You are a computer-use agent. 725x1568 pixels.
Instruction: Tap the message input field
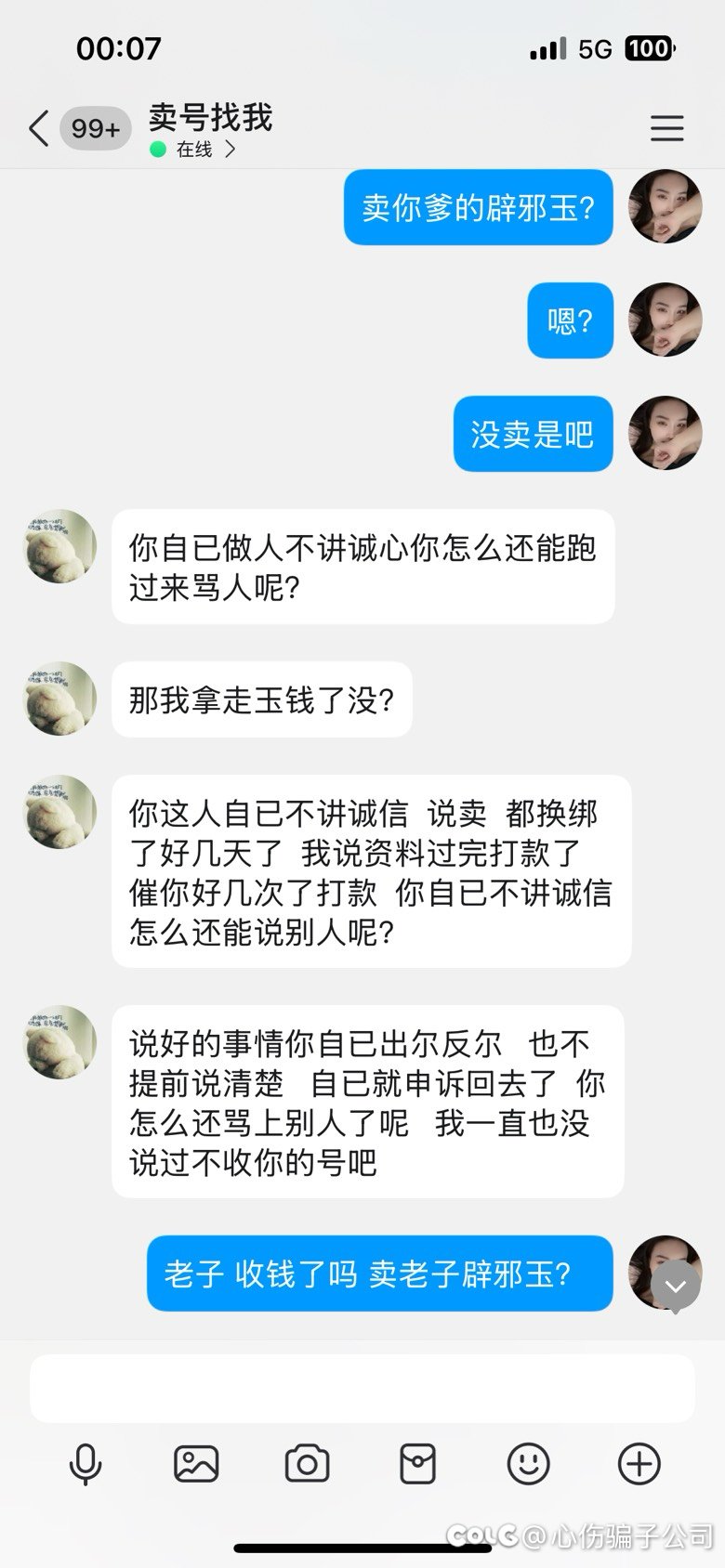pyautogui.click(x=362, y=1388)
